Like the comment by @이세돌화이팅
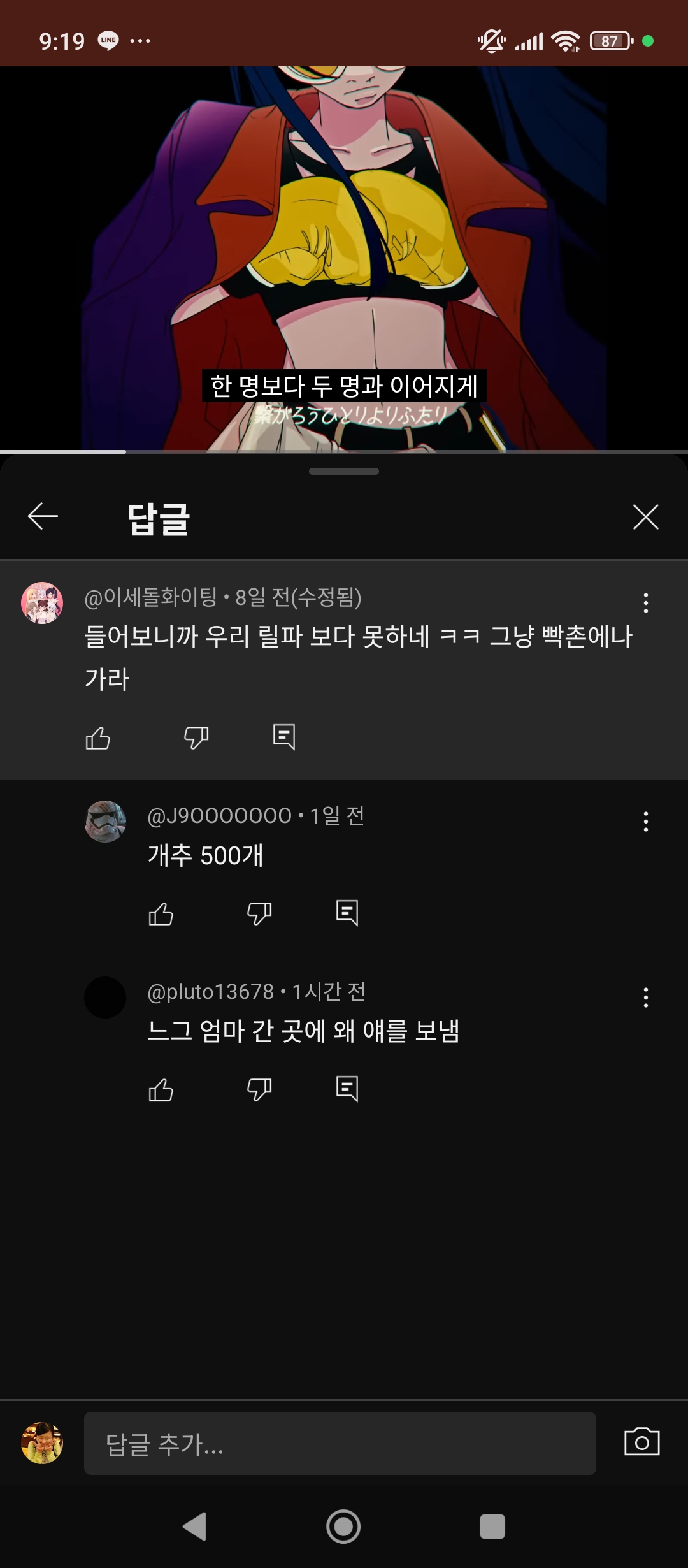 coord(98,738)
